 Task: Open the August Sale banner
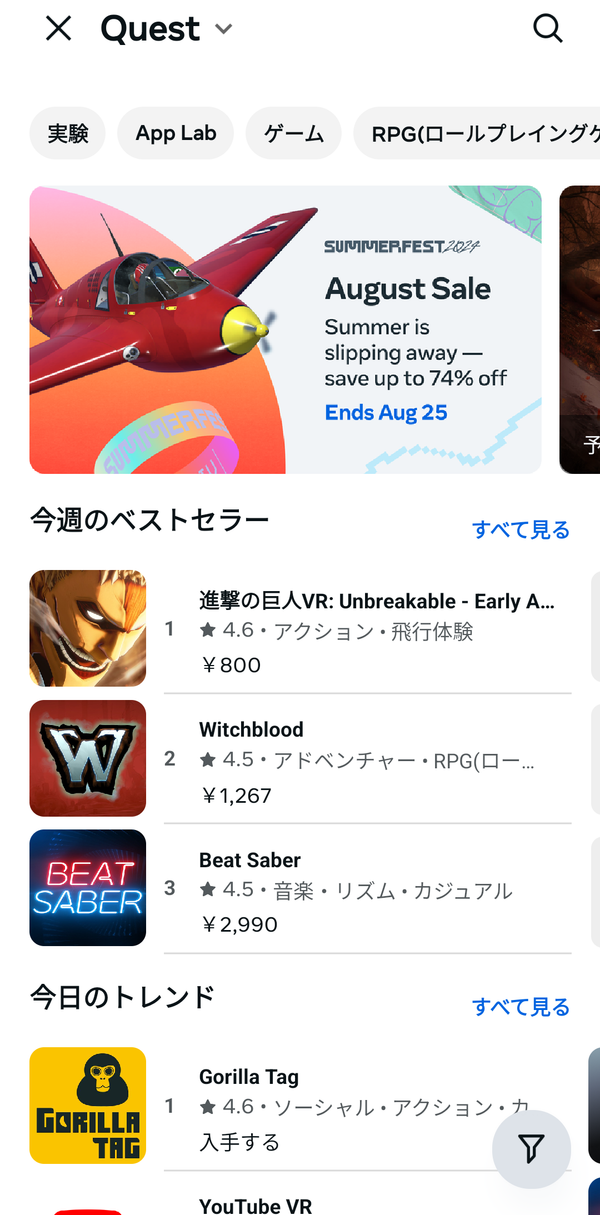286,329
